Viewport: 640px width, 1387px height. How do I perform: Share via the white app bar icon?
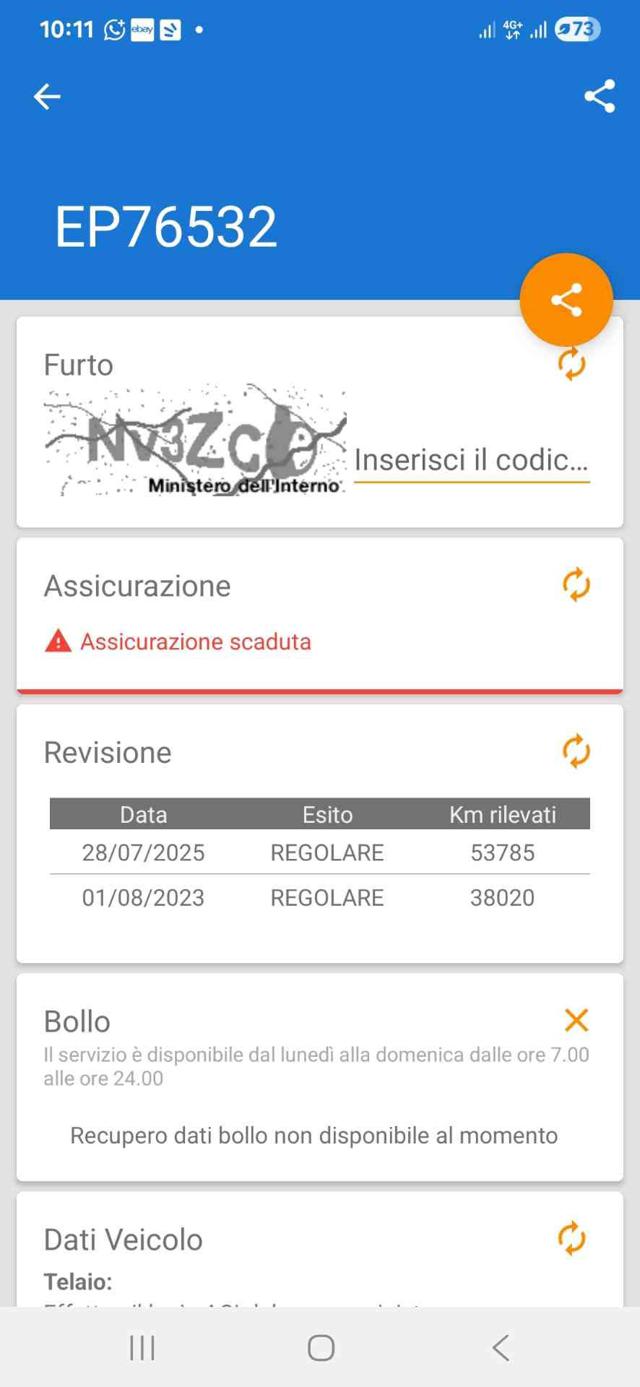coord(599,96)
